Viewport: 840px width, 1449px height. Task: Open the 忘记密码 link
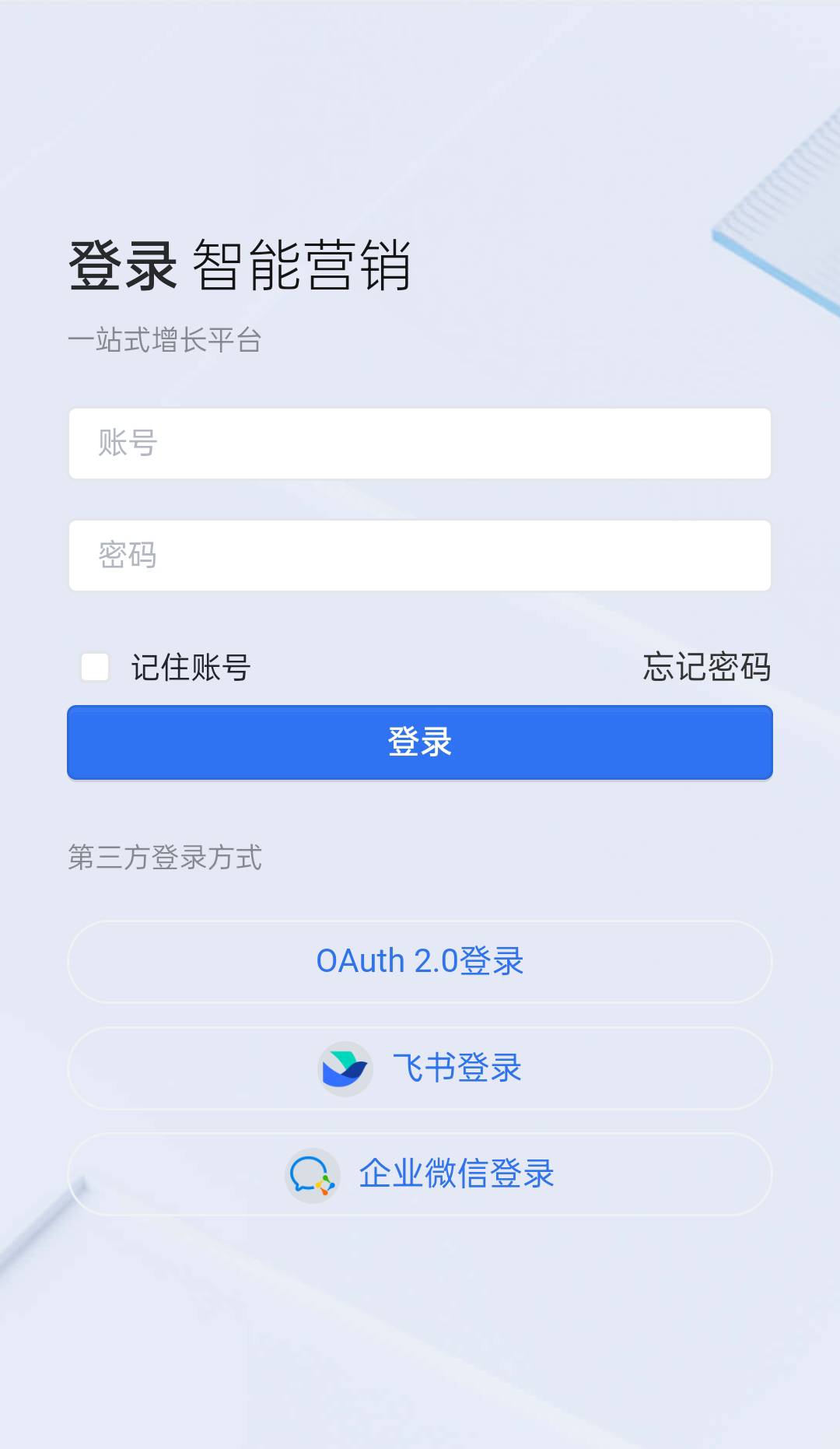(706, 667)
